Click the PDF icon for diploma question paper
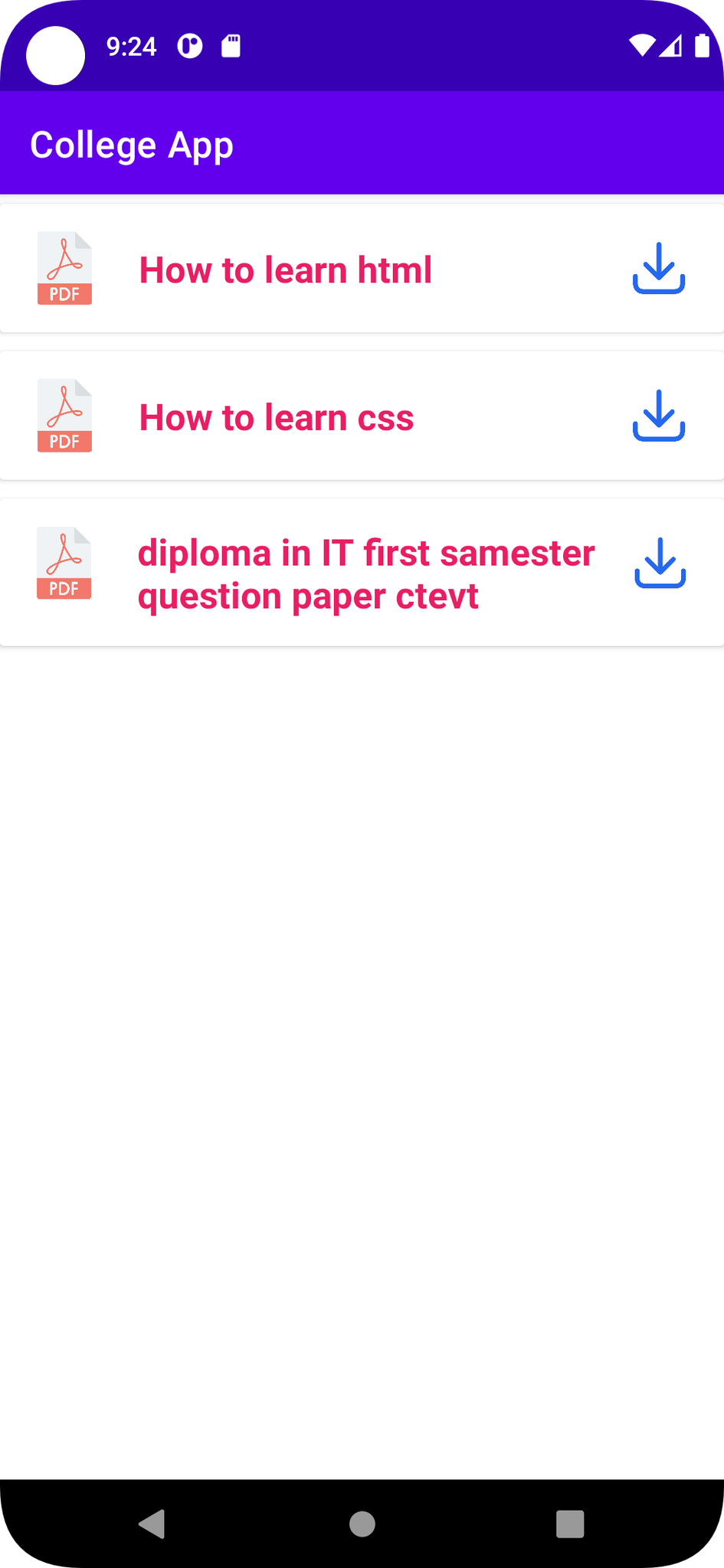The width and height of the screenshot is (724, 1568). pos(64,561)
